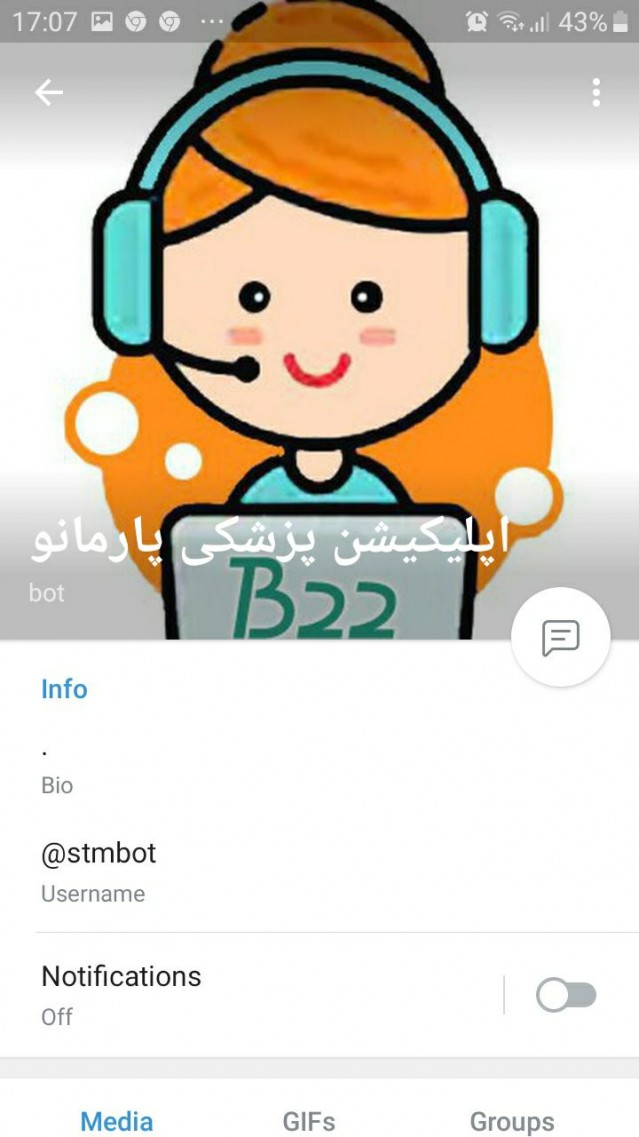Toggle the Notifications switch
The height and width of the screenshot is (1137, 639).
[566, 995]
